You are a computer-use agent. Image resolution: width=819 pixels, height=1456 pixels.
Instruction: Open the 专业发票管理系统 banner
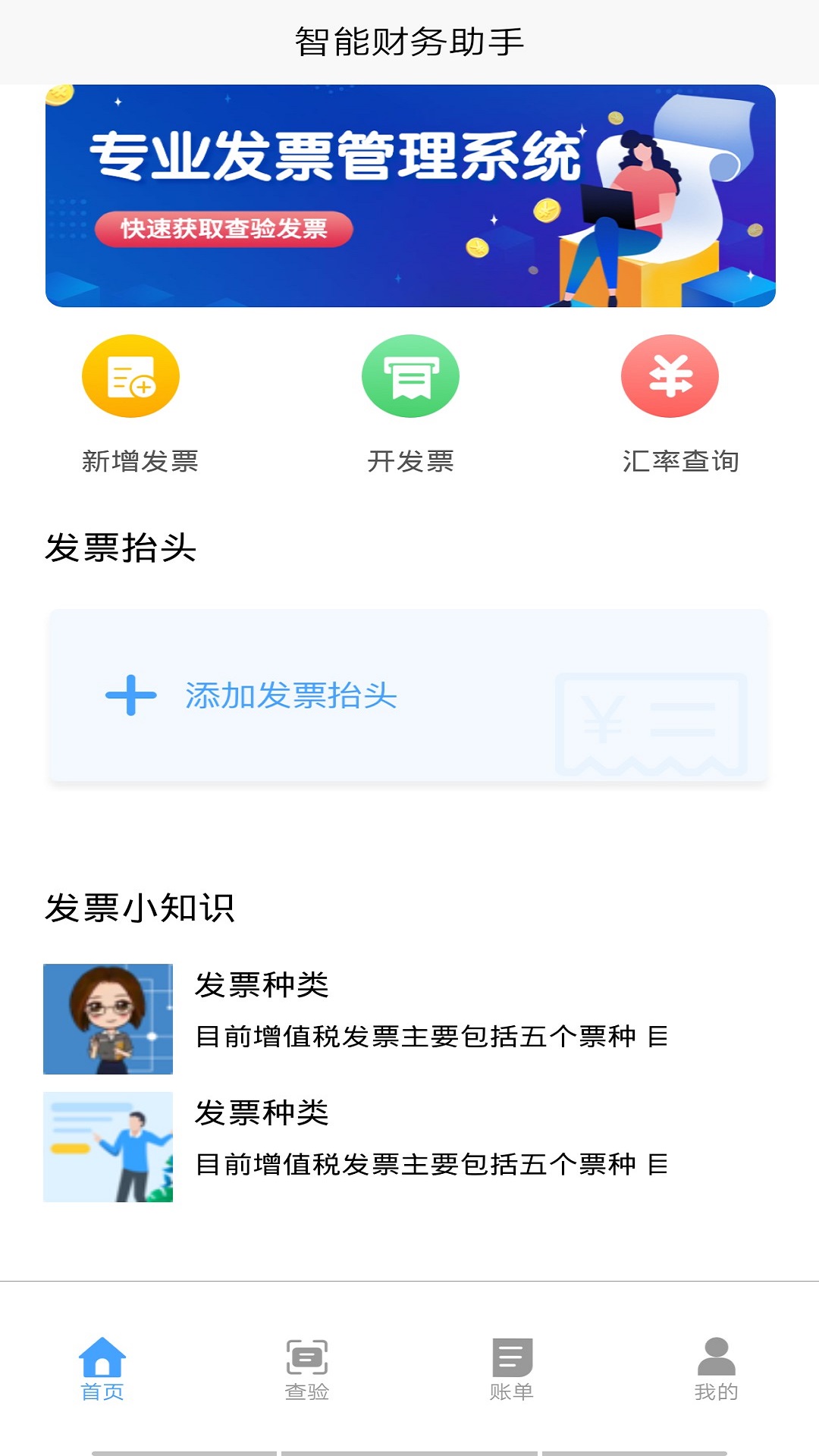(x=409, y=196)
